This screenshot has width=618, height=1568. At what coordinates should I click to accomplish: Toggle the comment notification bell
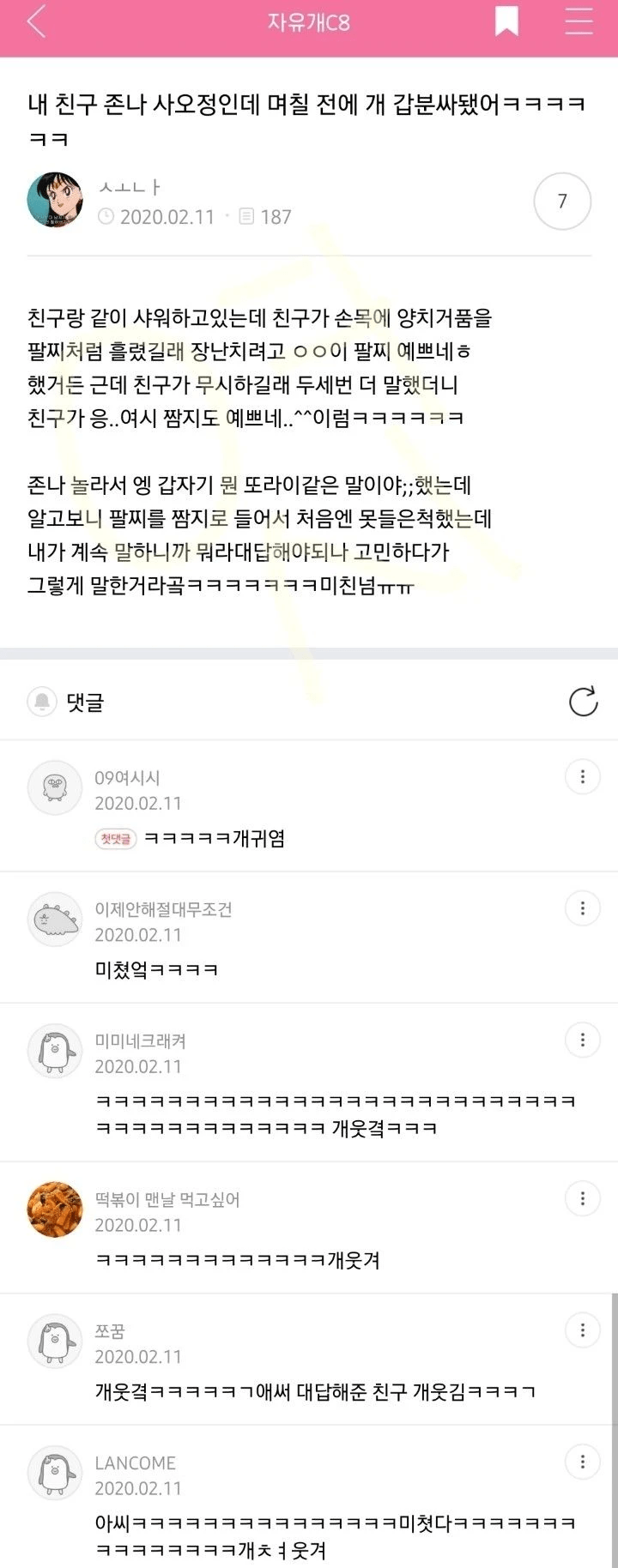pos(41,702)
